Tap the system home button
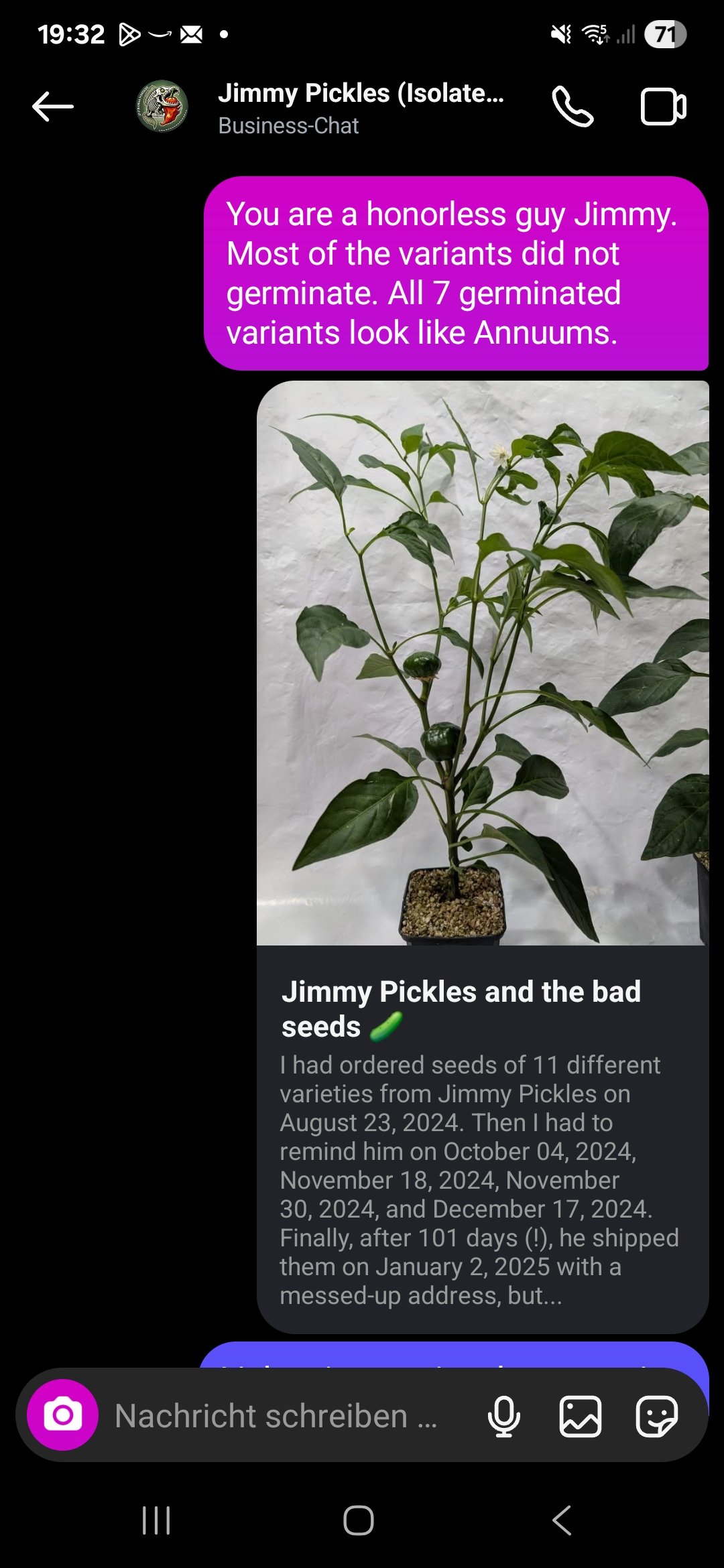Image resolution: width=724 pixels, height=1568 pixels. [359, 1520]
